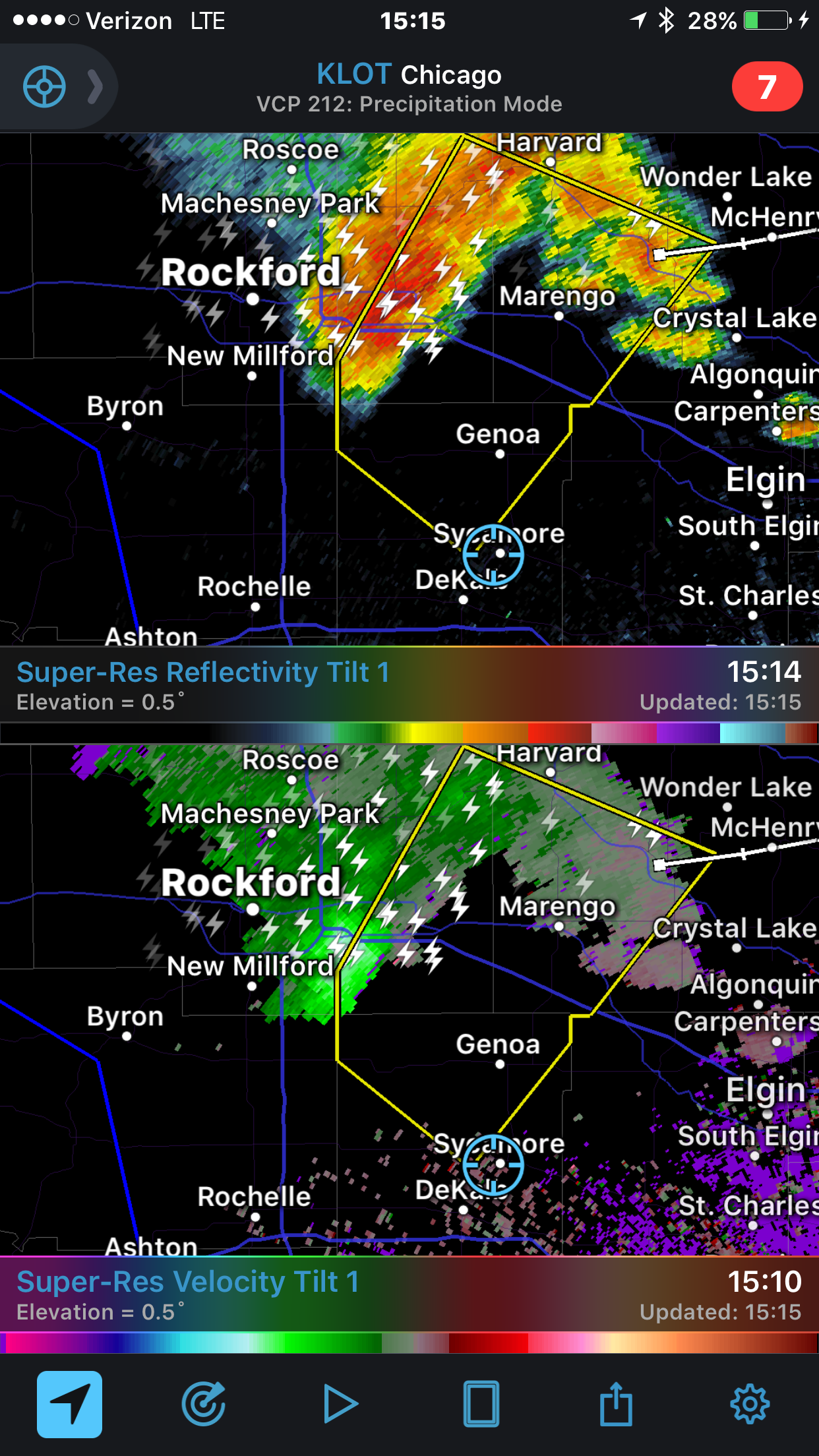Open the settings gear
Image resolution: width=819 pixels, height=1456 pixels.
point(750,1404)
